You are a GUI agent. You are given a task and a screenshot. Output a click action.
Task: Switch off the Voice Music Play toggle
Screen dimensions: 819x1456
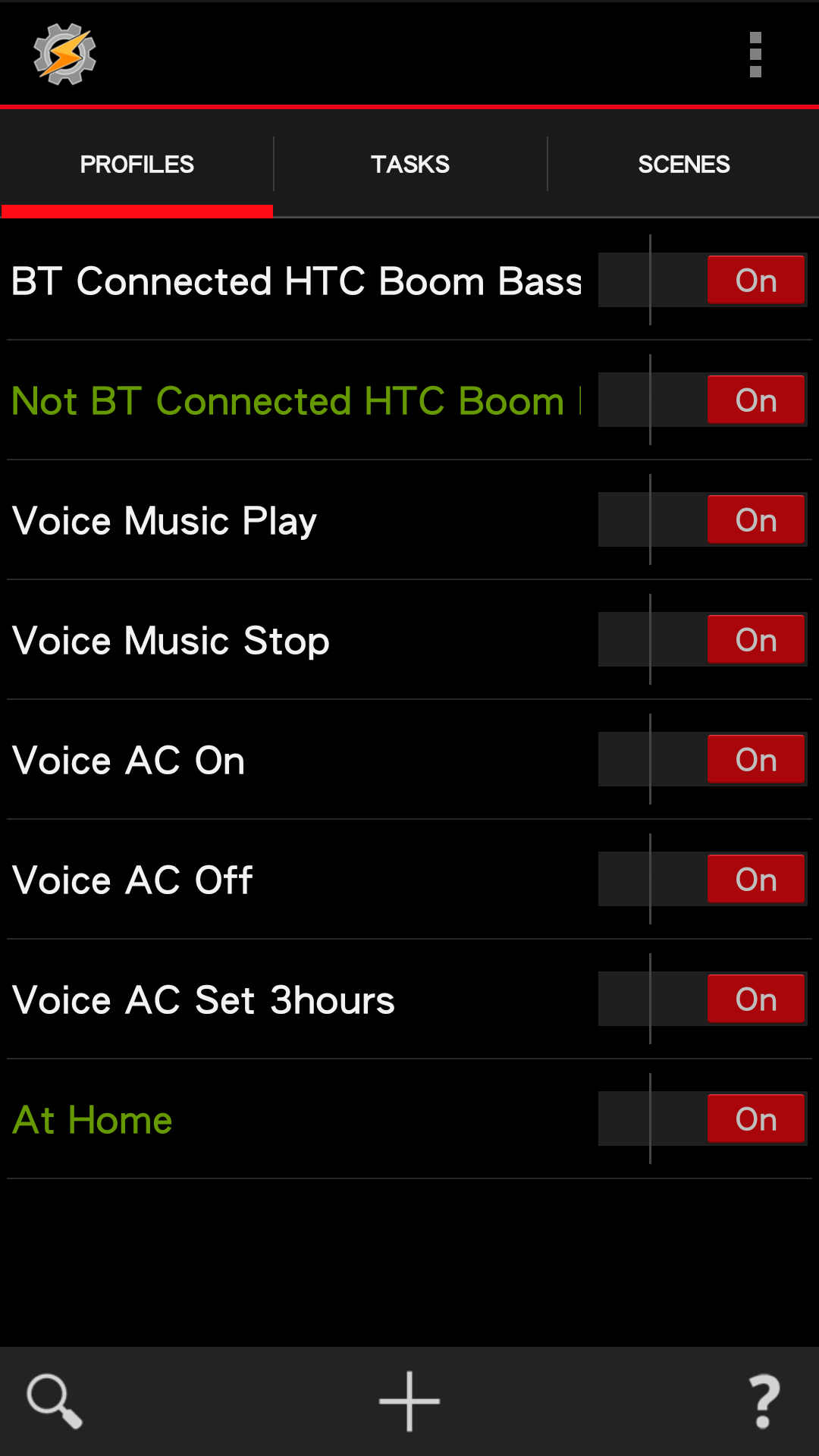(702, 520)
